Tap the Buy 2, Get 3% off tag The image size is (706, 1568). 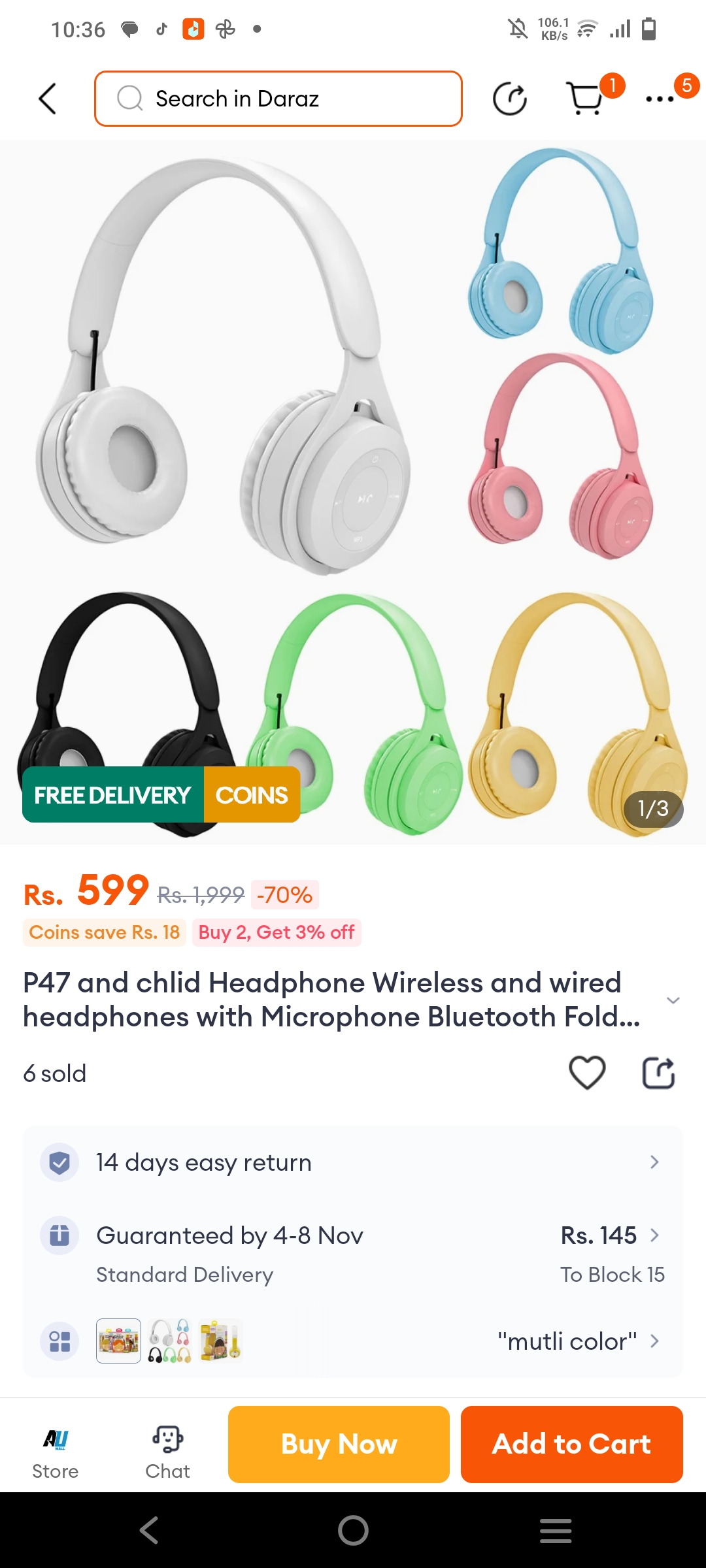point(277,932)
